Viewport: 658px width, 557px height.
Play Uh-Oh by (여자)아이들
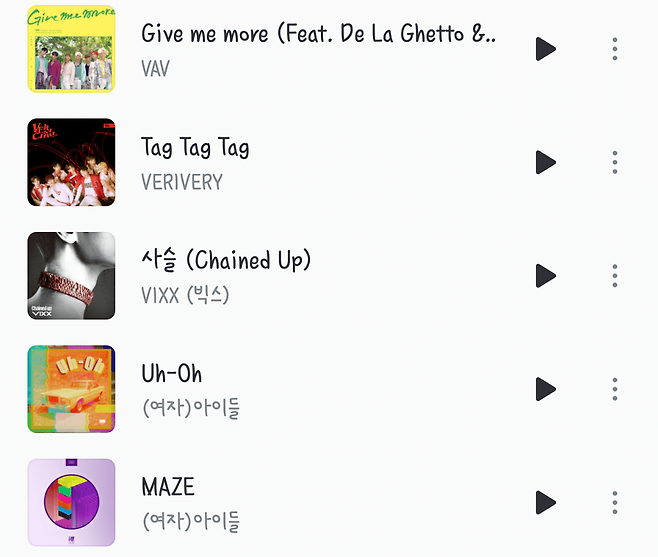(x=545, y=389)
